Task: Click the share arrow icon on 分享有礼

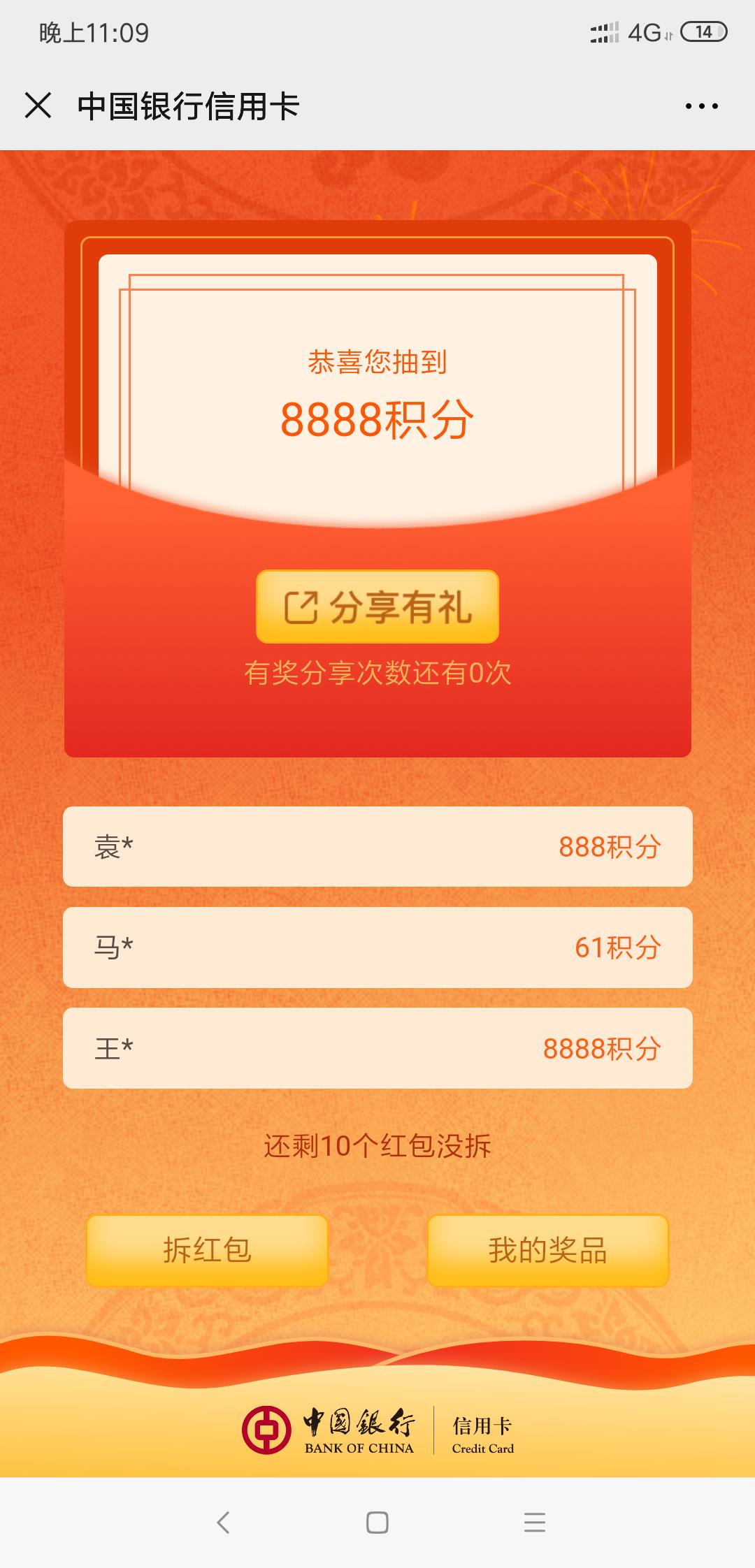Action: 302,607
